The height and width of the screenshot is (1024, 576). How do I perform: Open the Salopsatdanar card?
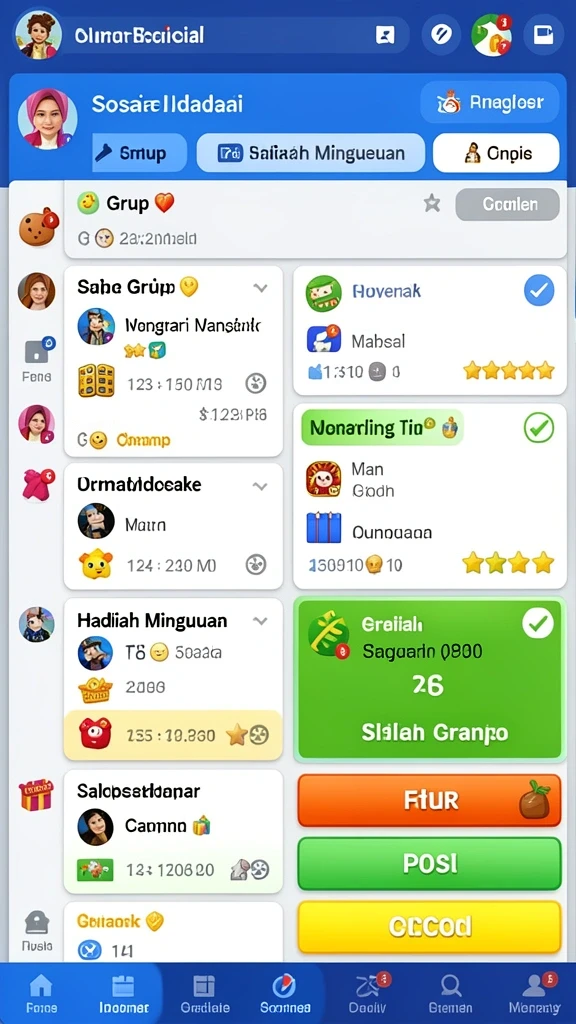click(x=173, y=831)
